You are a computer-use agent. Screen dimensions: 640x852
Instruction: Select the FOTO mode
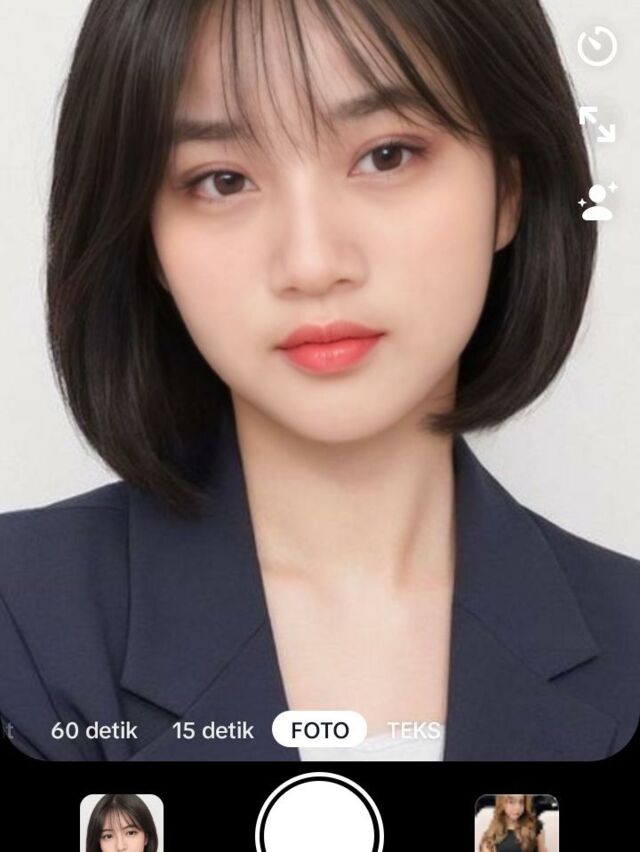319,730
